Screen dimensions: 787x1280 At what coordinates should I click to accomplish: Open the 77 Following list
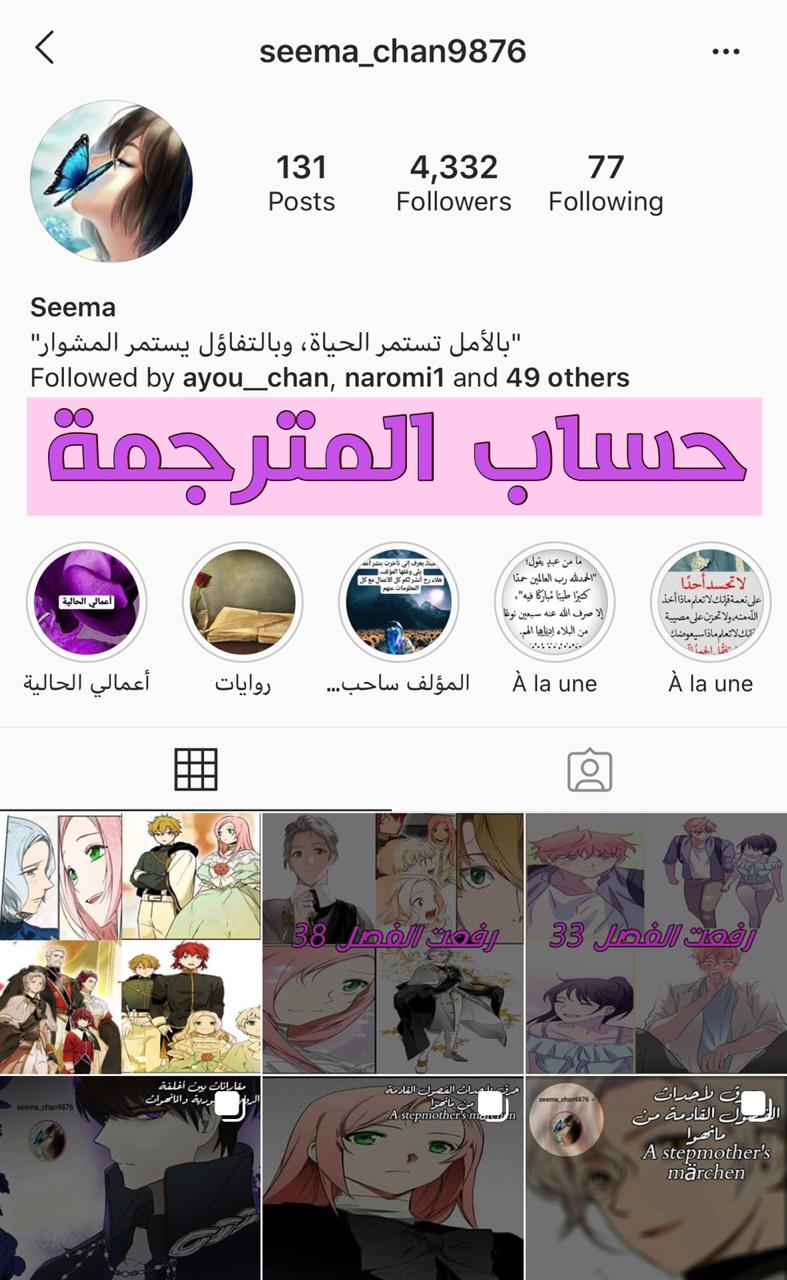tap(605, 183)
